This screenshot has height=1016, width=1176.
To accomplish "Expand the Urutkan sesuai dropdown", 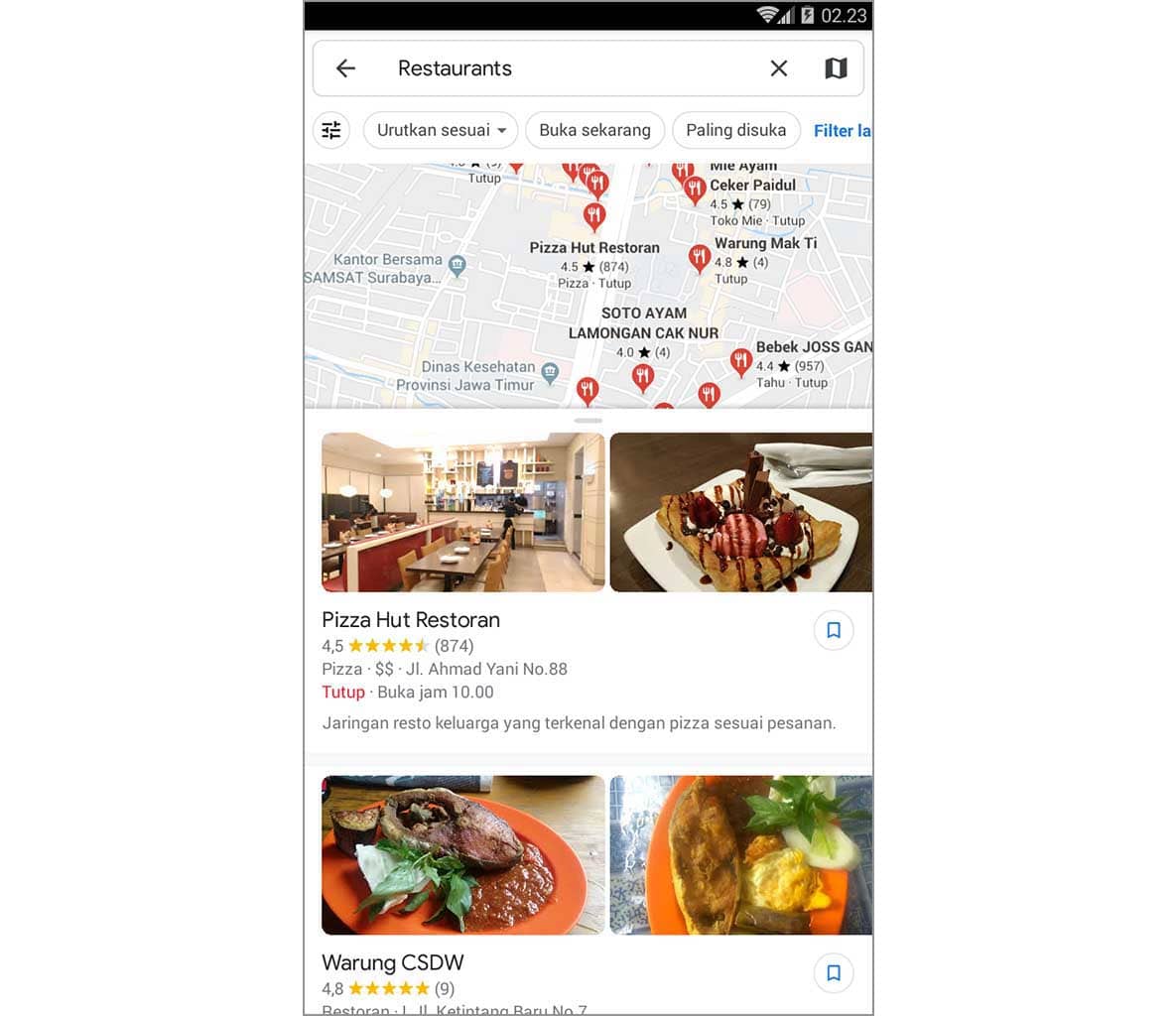I will 441,130.
